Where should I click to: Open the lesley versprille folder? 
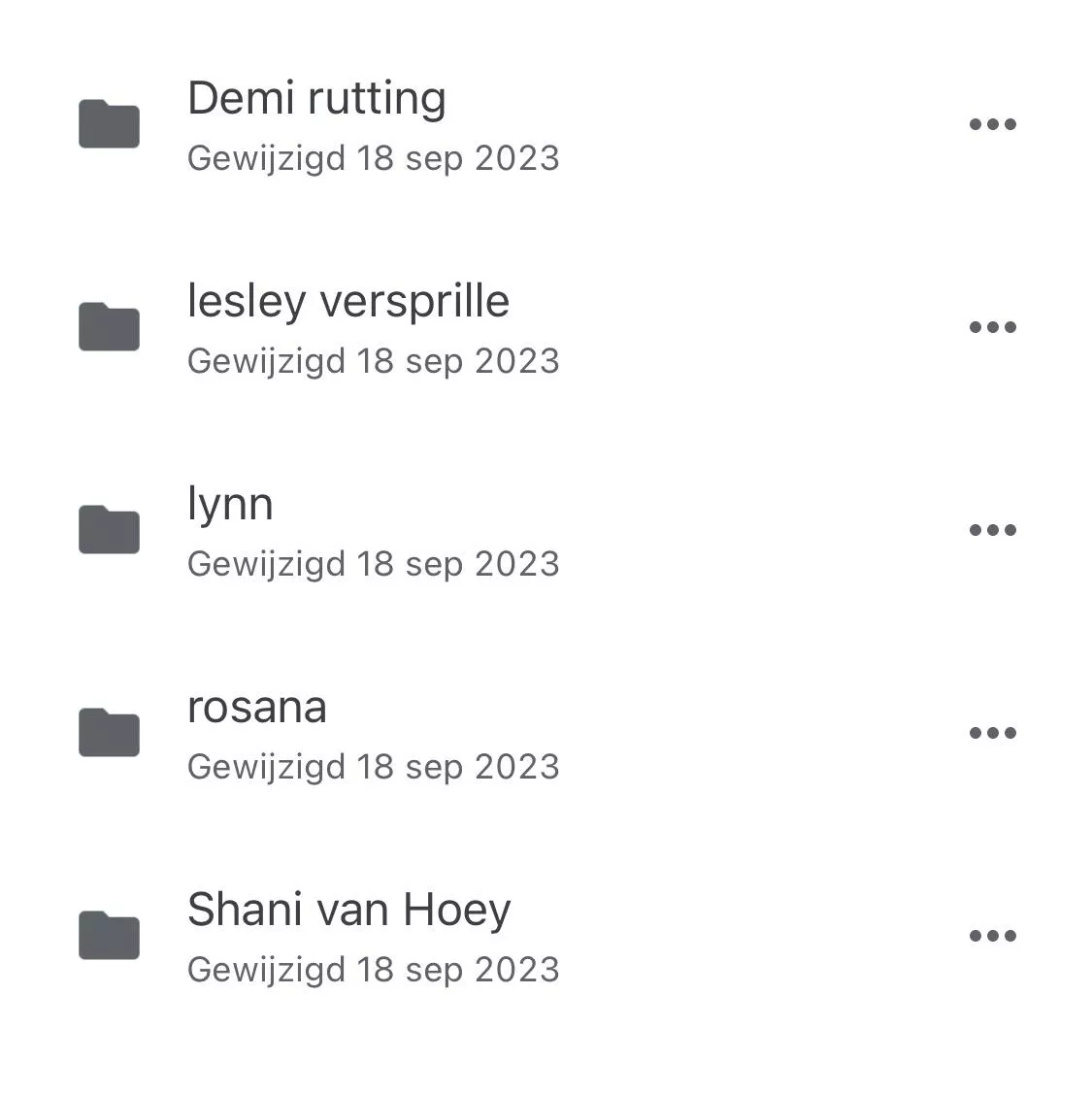coord(347,302)
